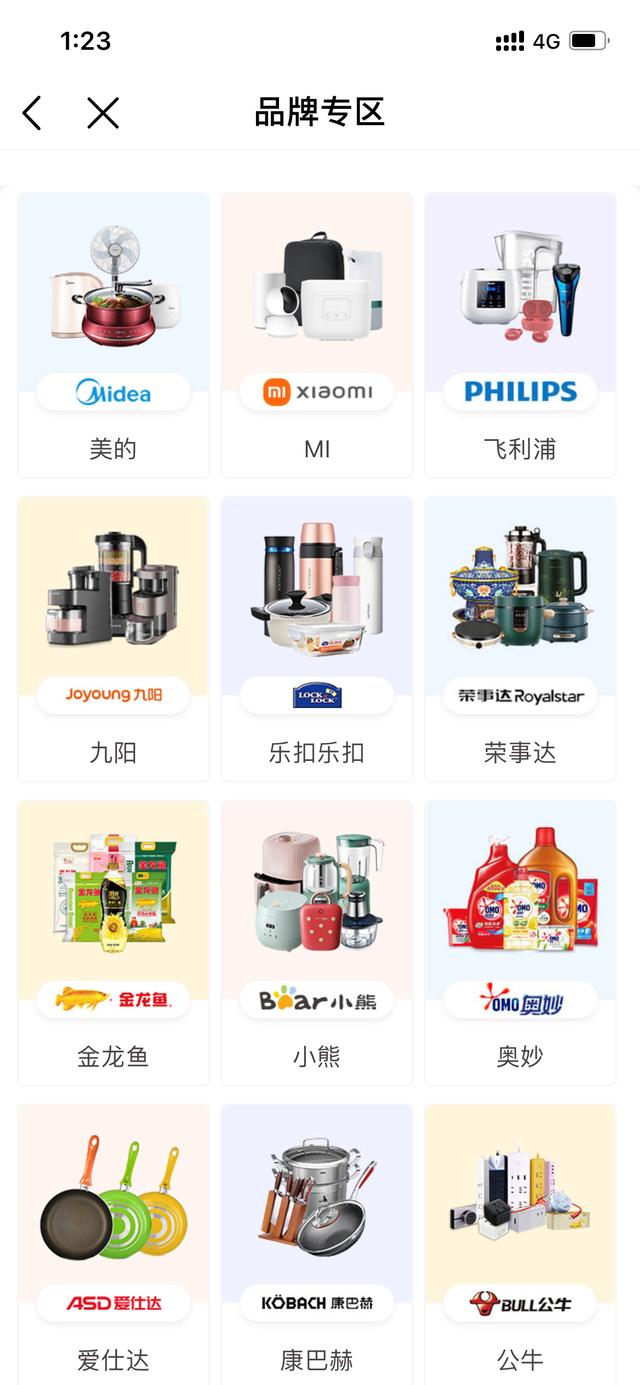Screen dimensions: 640x1385
Task: Open the 九阳 Joyoung brand card
Action: pos(113,638)
